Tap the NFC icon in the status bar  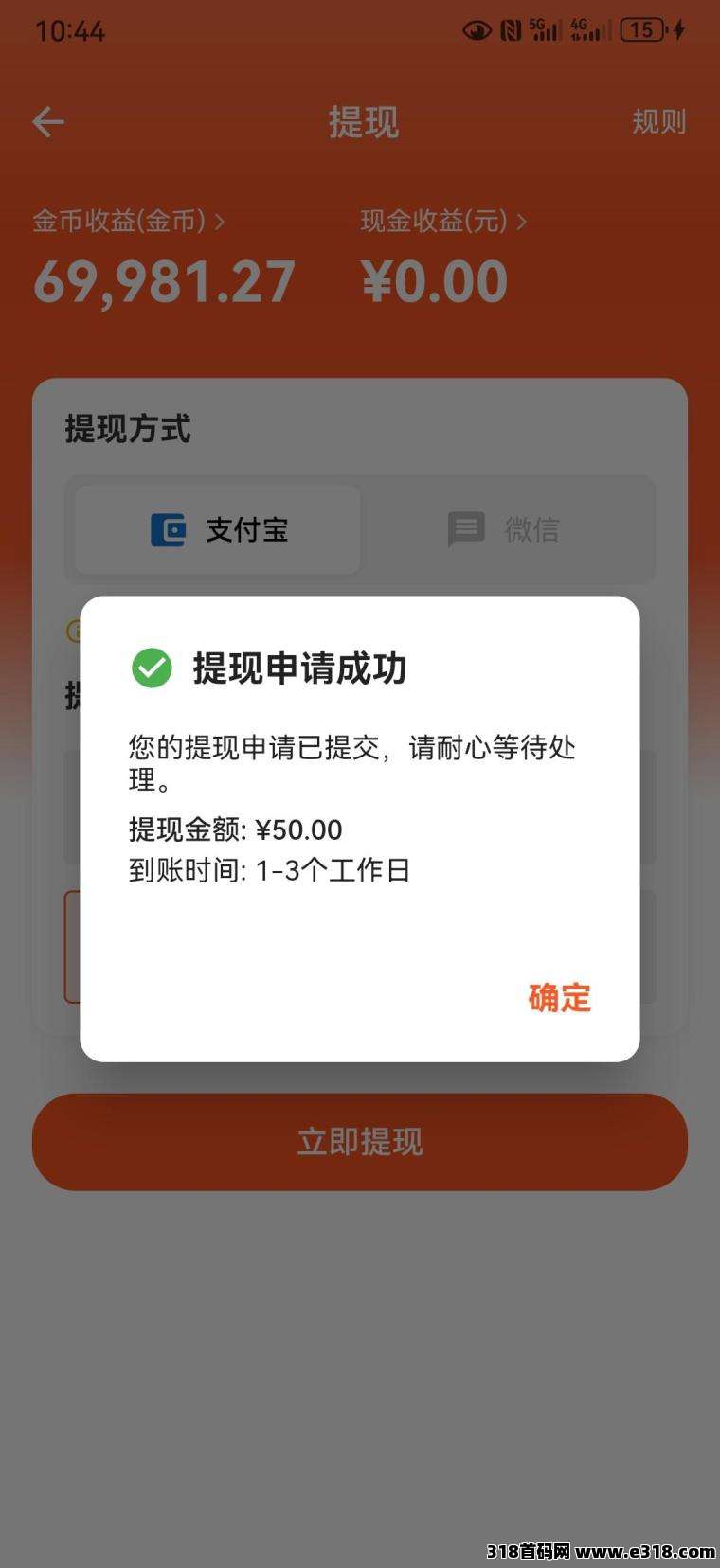508,29
